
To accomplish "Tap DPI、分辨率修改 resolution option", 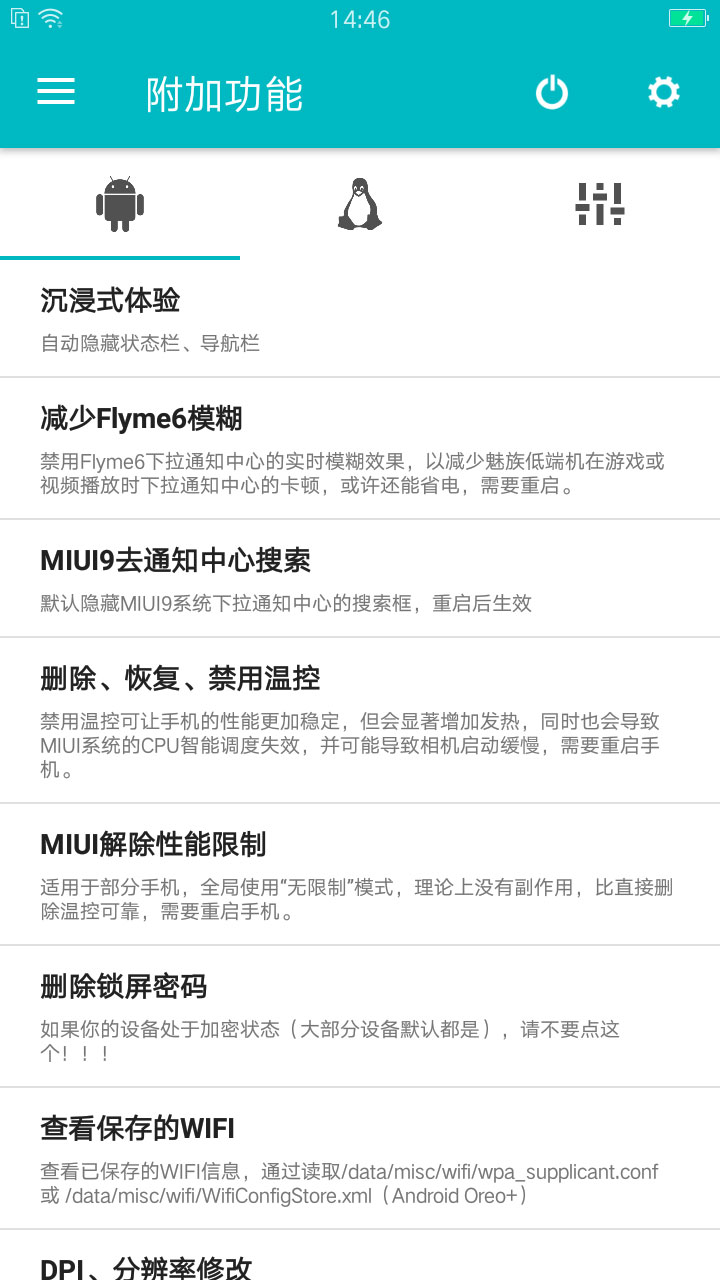I will 360,1265.
